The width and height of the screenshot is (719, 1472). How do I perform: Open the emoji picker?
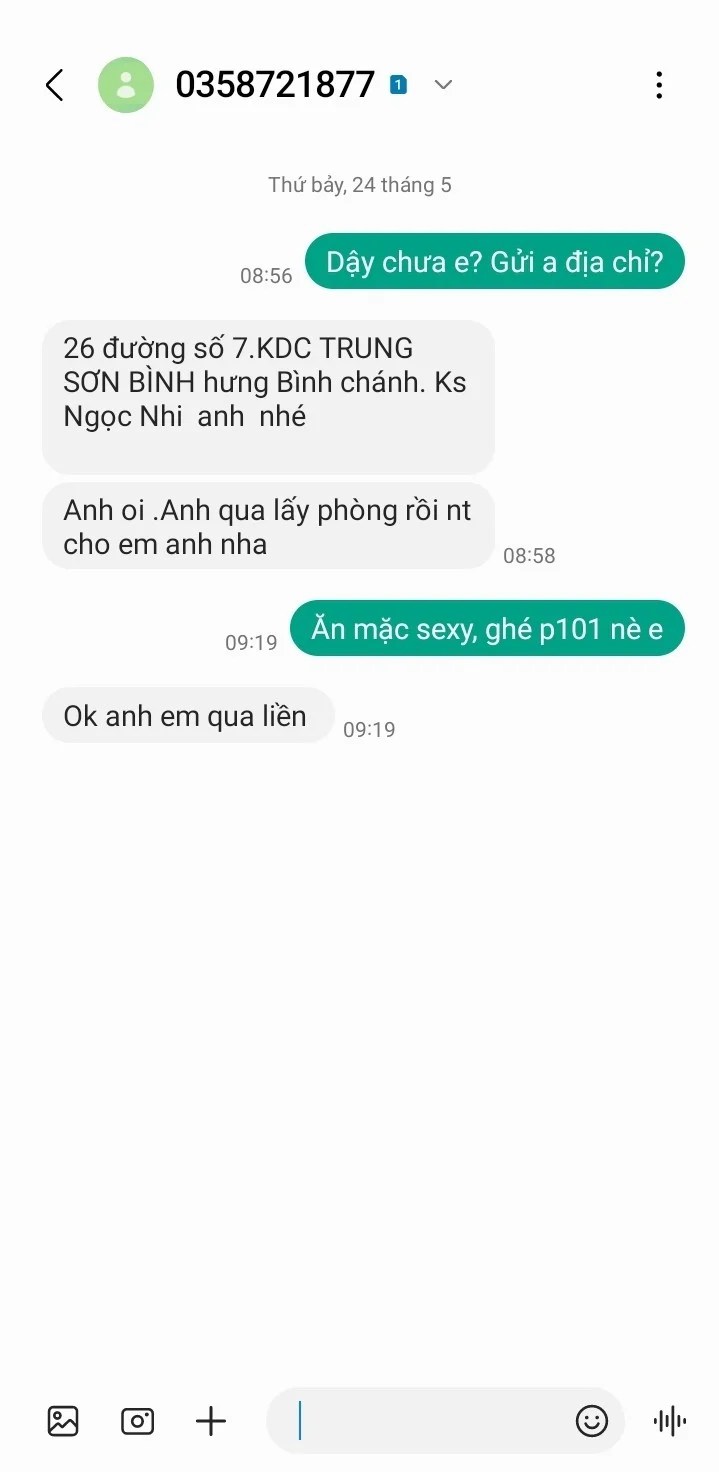592,1421
